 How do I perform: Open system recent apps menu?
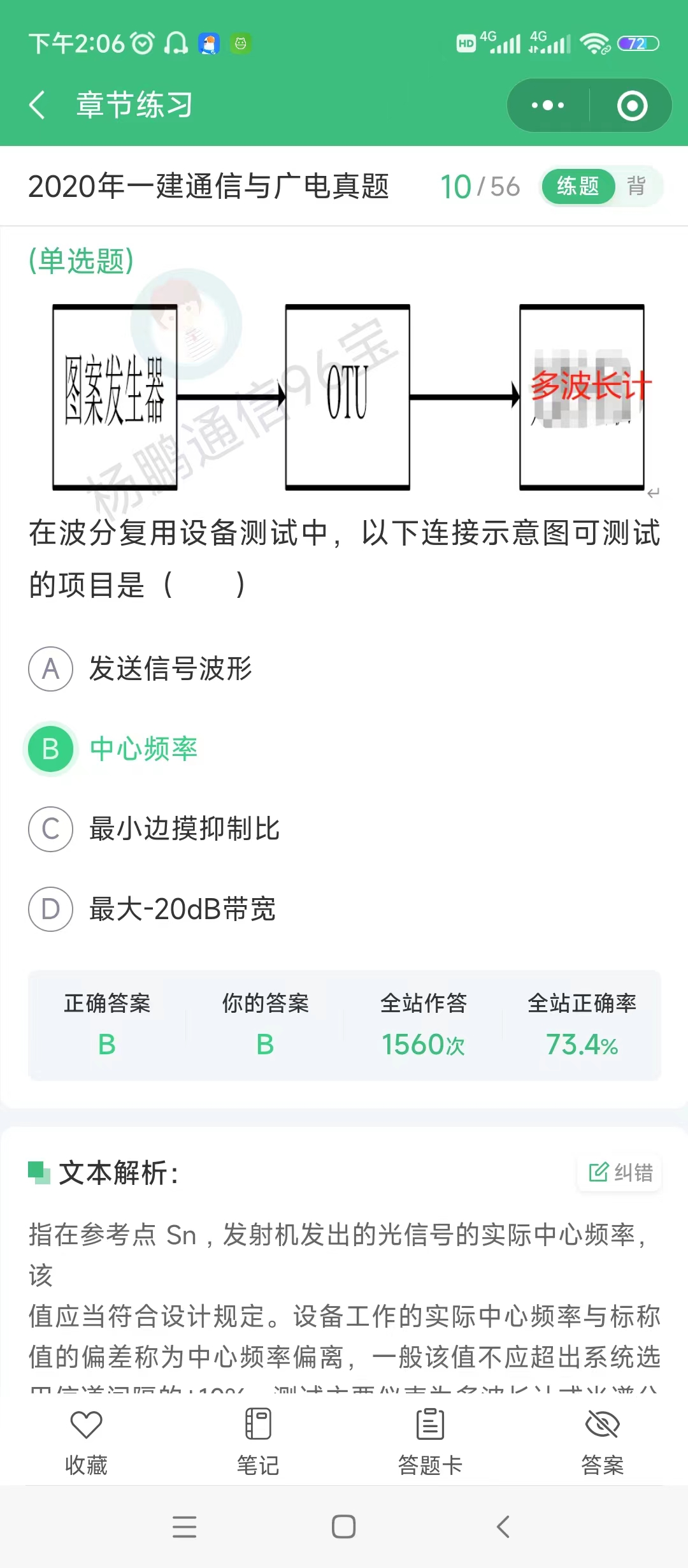coord(185,1527)
